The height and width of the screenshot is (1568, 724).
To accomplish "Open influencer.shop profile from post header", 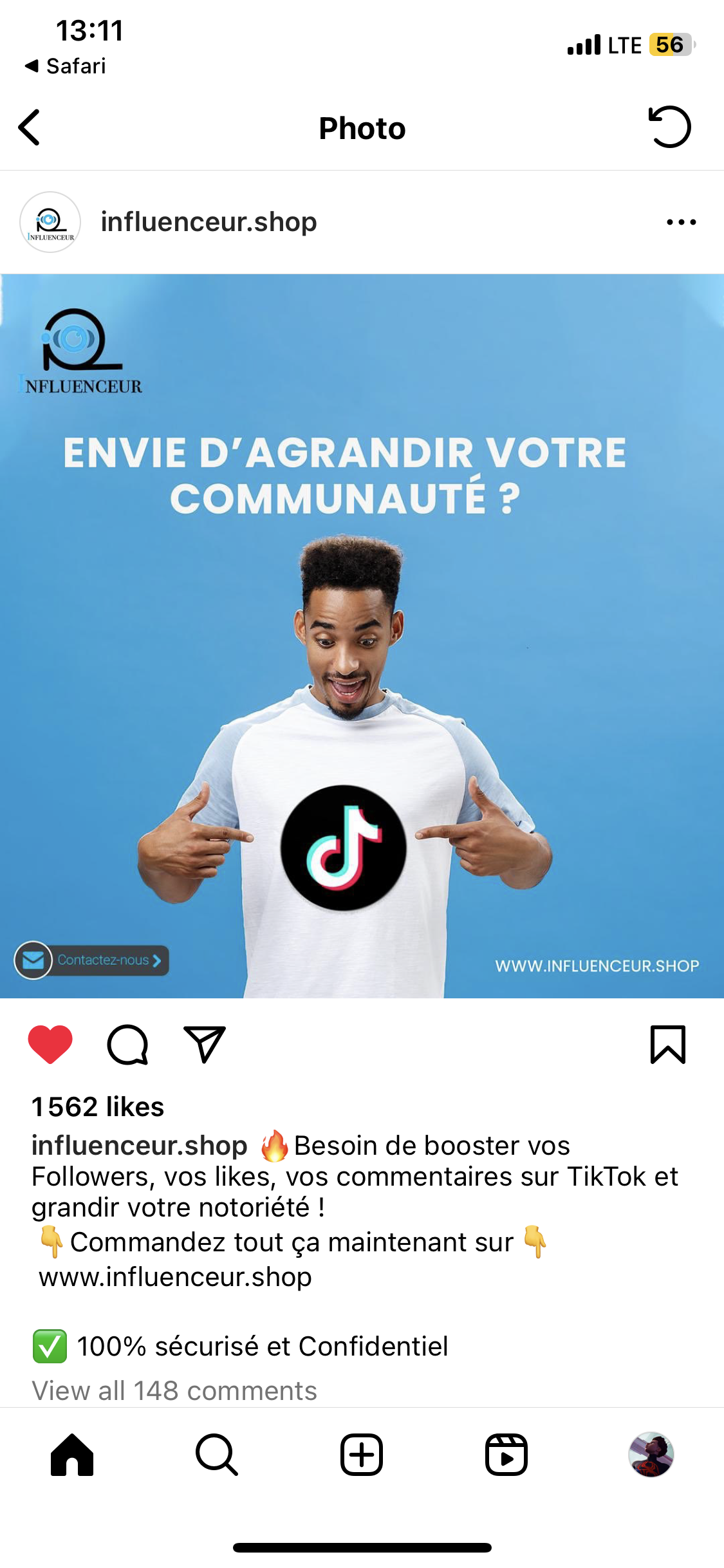I will coord(208,222).
